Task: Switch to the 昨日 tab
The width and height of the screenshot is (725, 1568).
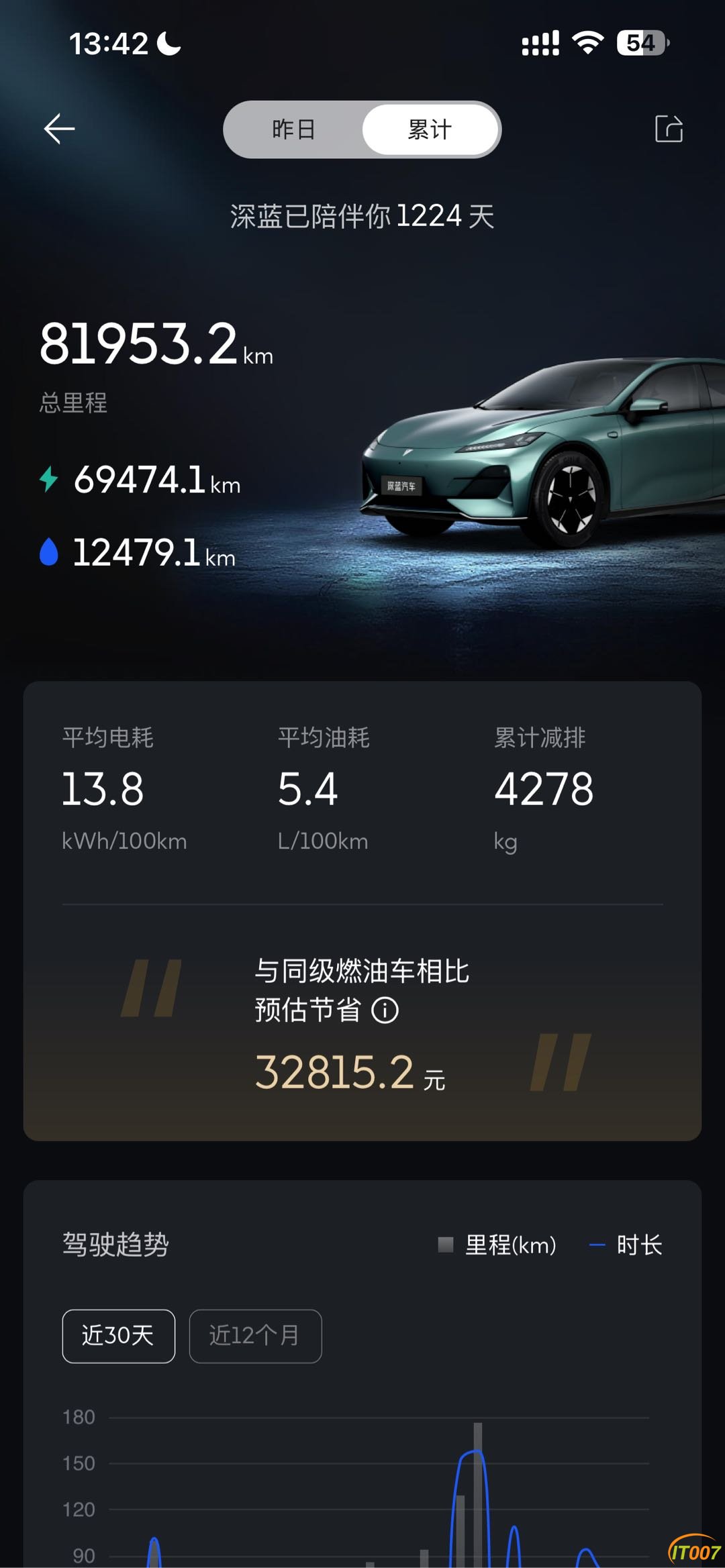Action: tap(294, 129)
